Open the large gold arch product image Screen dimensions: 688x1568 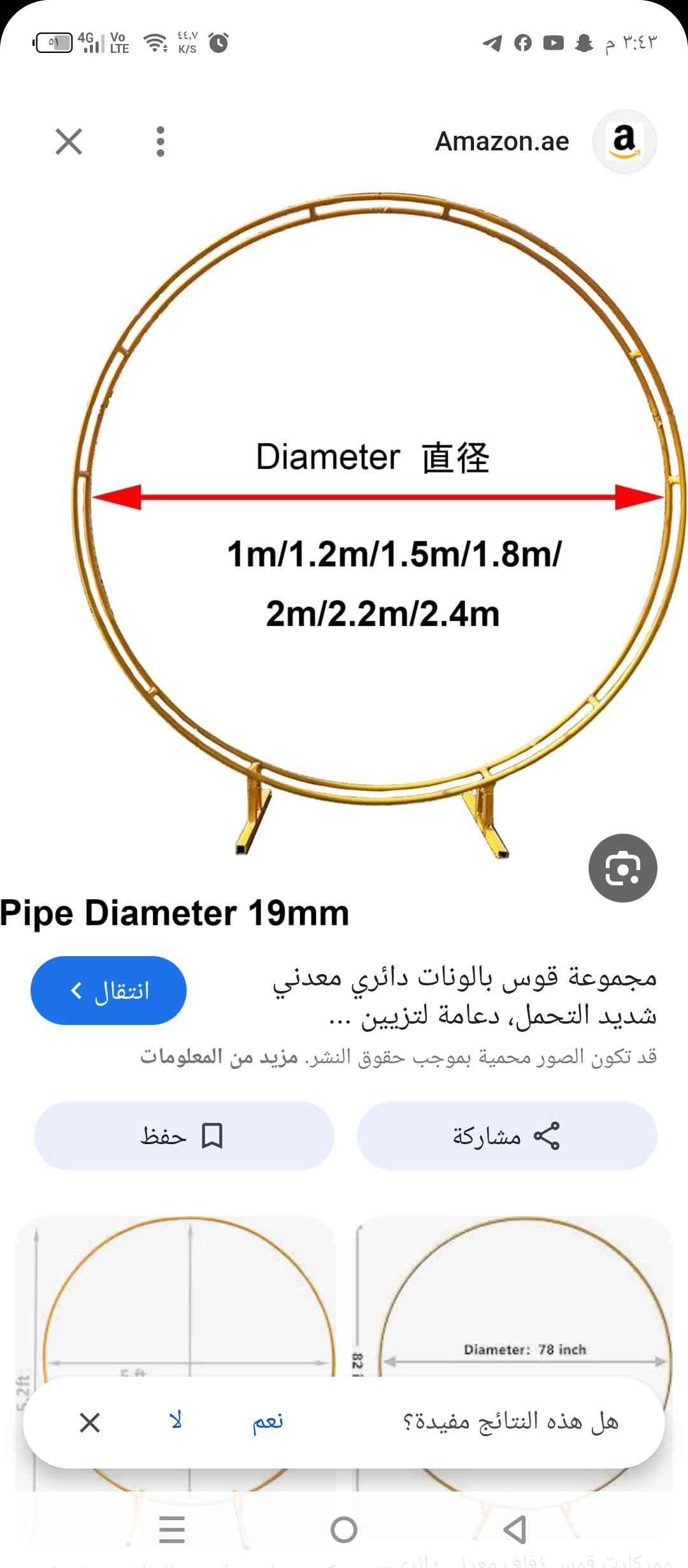pos(376,523)
